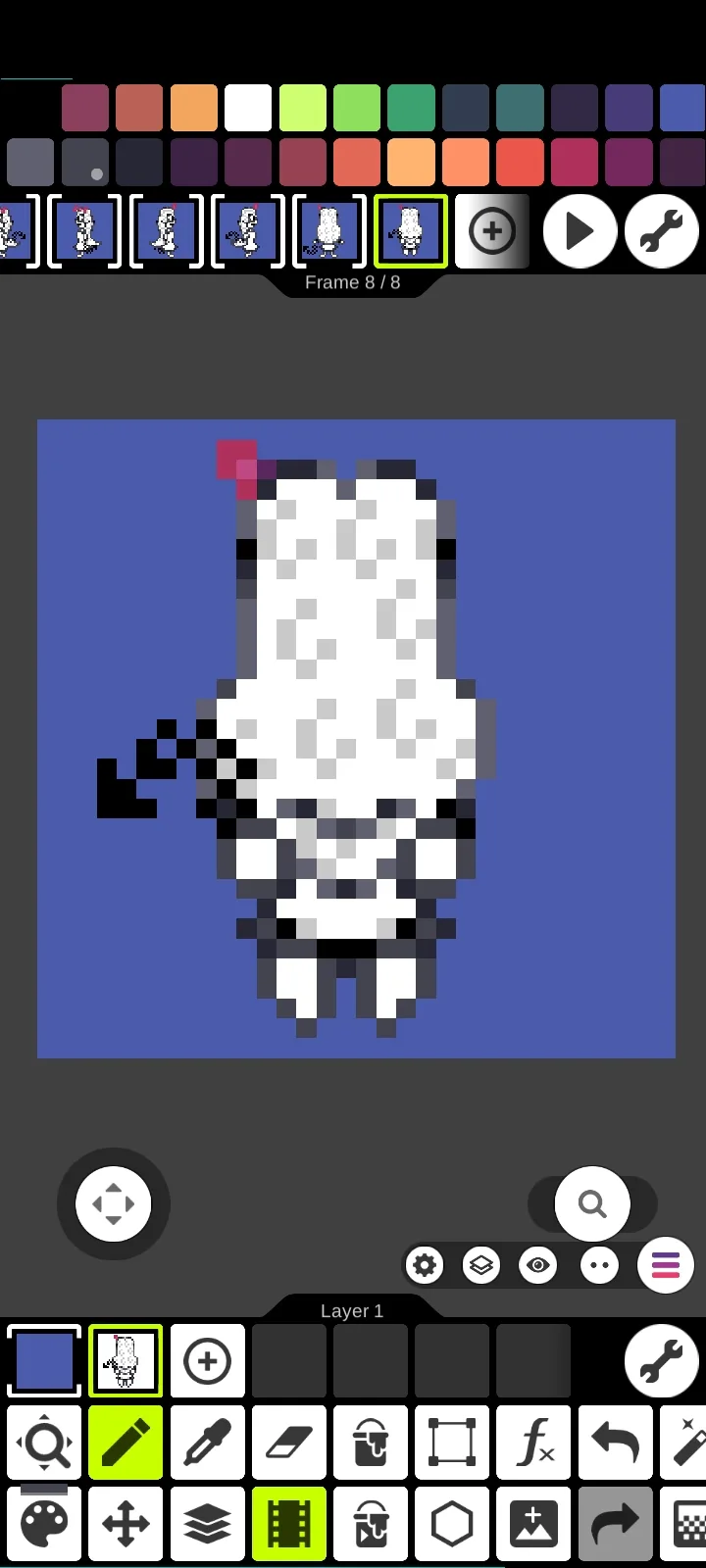Image resolution: width=706 pixels, height=1568 pixels.
Task: Select the blue background layer
Action: click(44, 1361)
